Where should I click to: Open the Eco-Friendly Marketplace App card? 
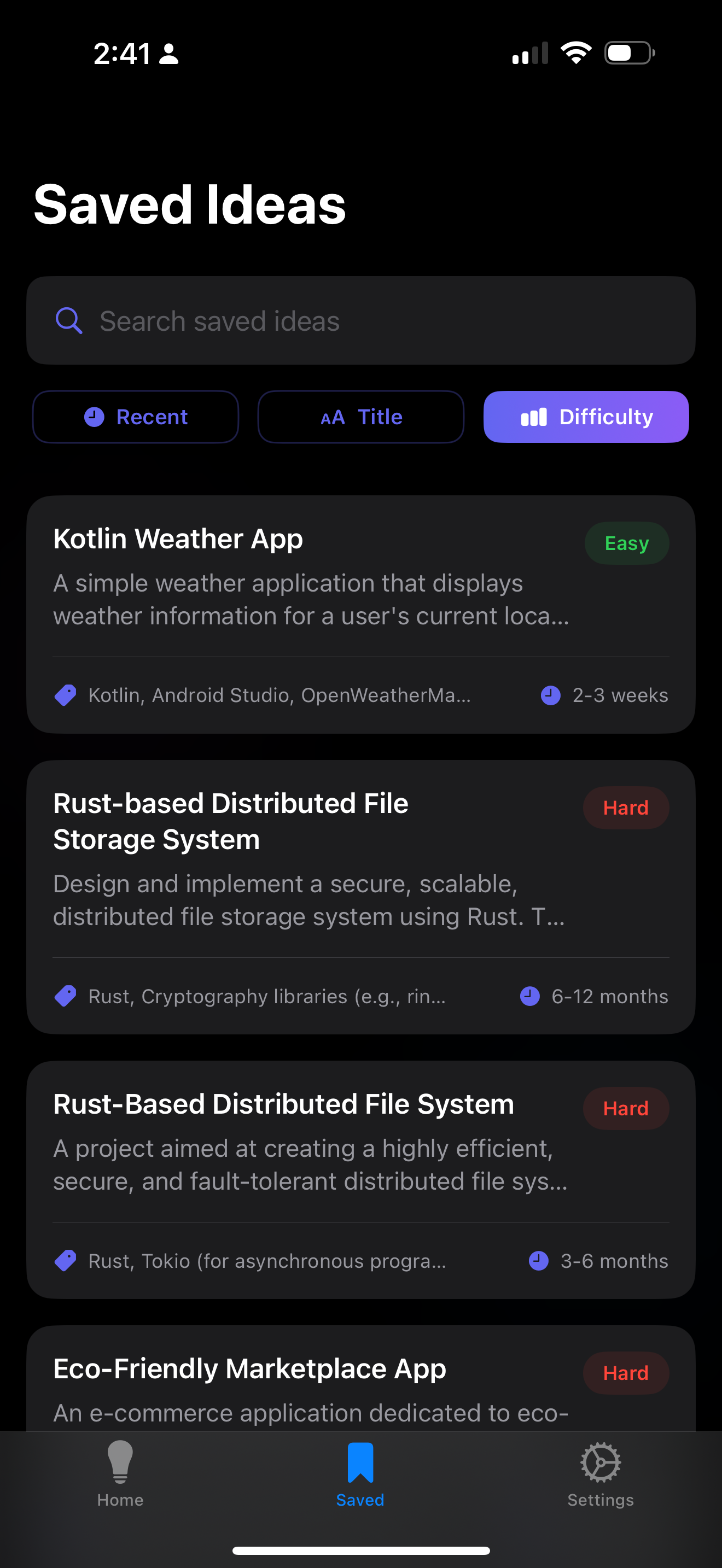pos(360,1380)
